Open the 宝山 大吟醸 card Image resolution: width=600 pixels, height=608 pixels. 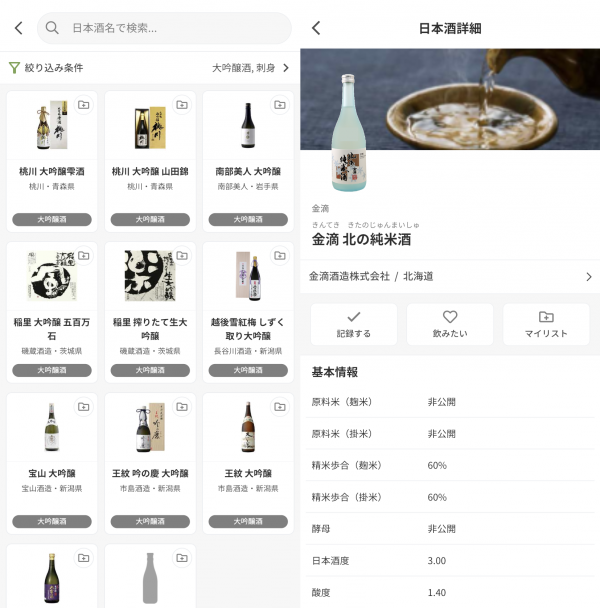pos(52,462)
